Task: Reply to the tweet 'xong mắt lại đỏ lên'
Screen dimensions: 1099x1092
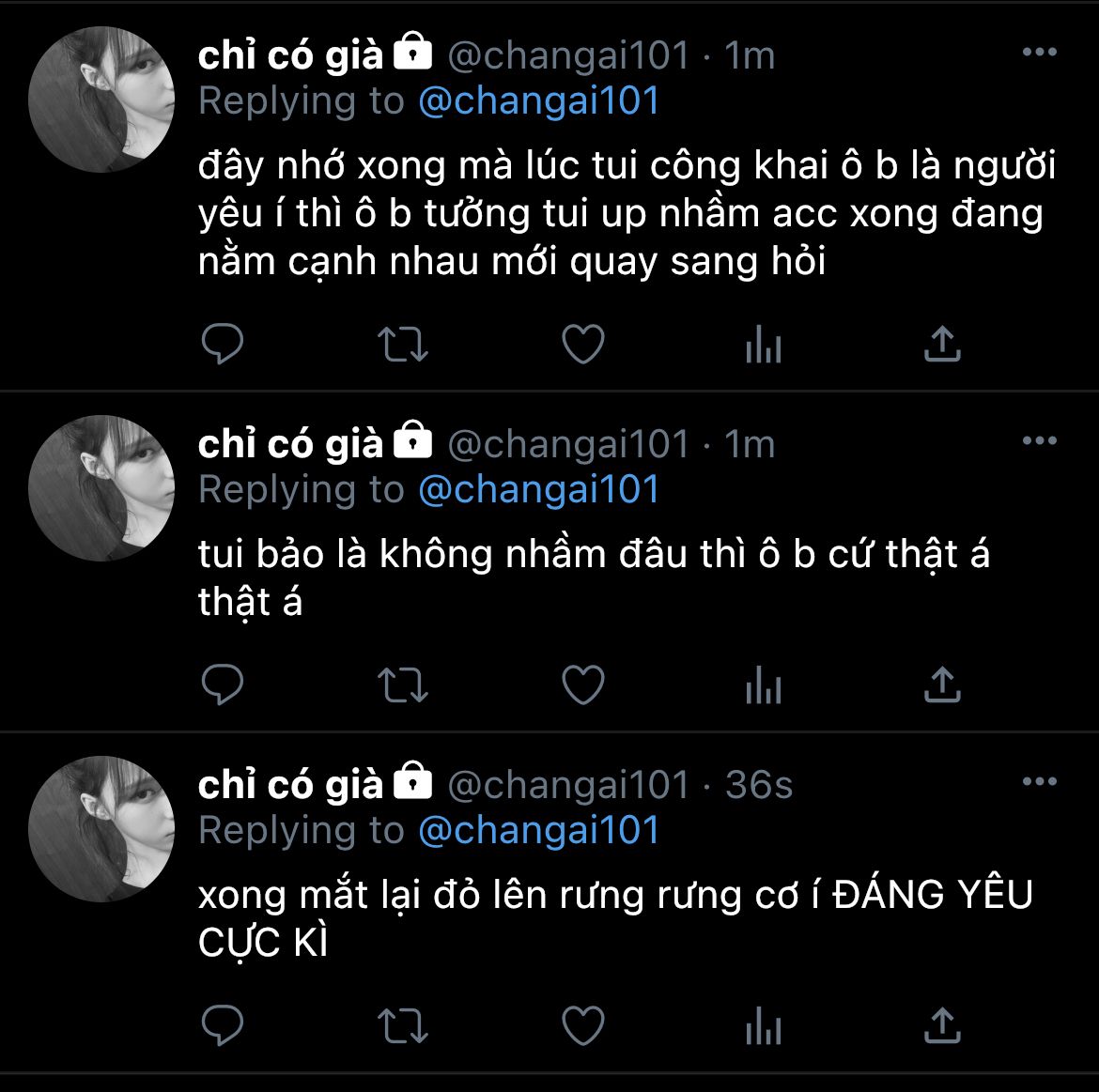Action: [x=223, y=1026]
